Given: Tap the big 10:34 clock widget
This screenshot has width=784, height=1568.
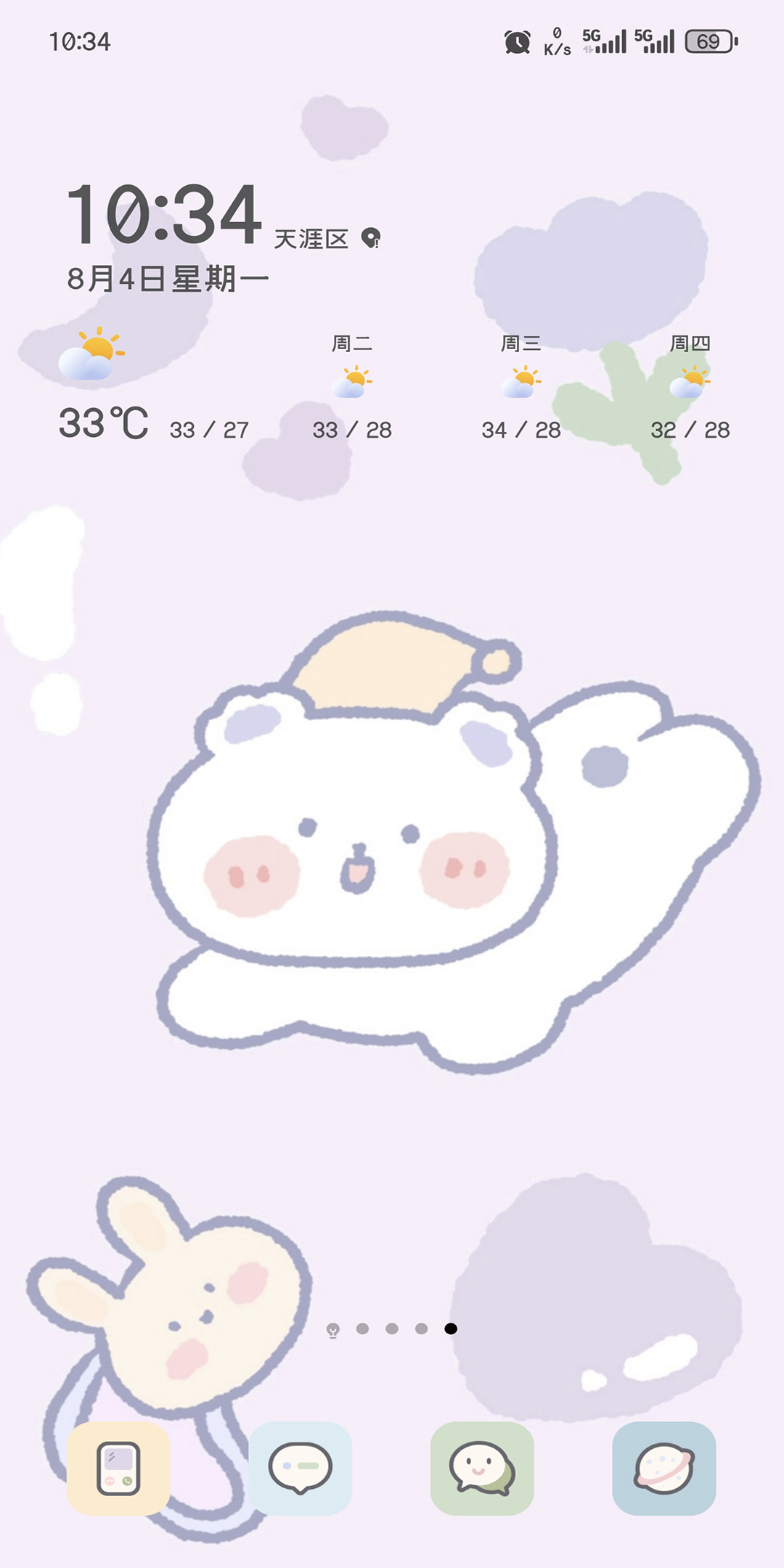Looking at the screenshot, I should (164, 215).
